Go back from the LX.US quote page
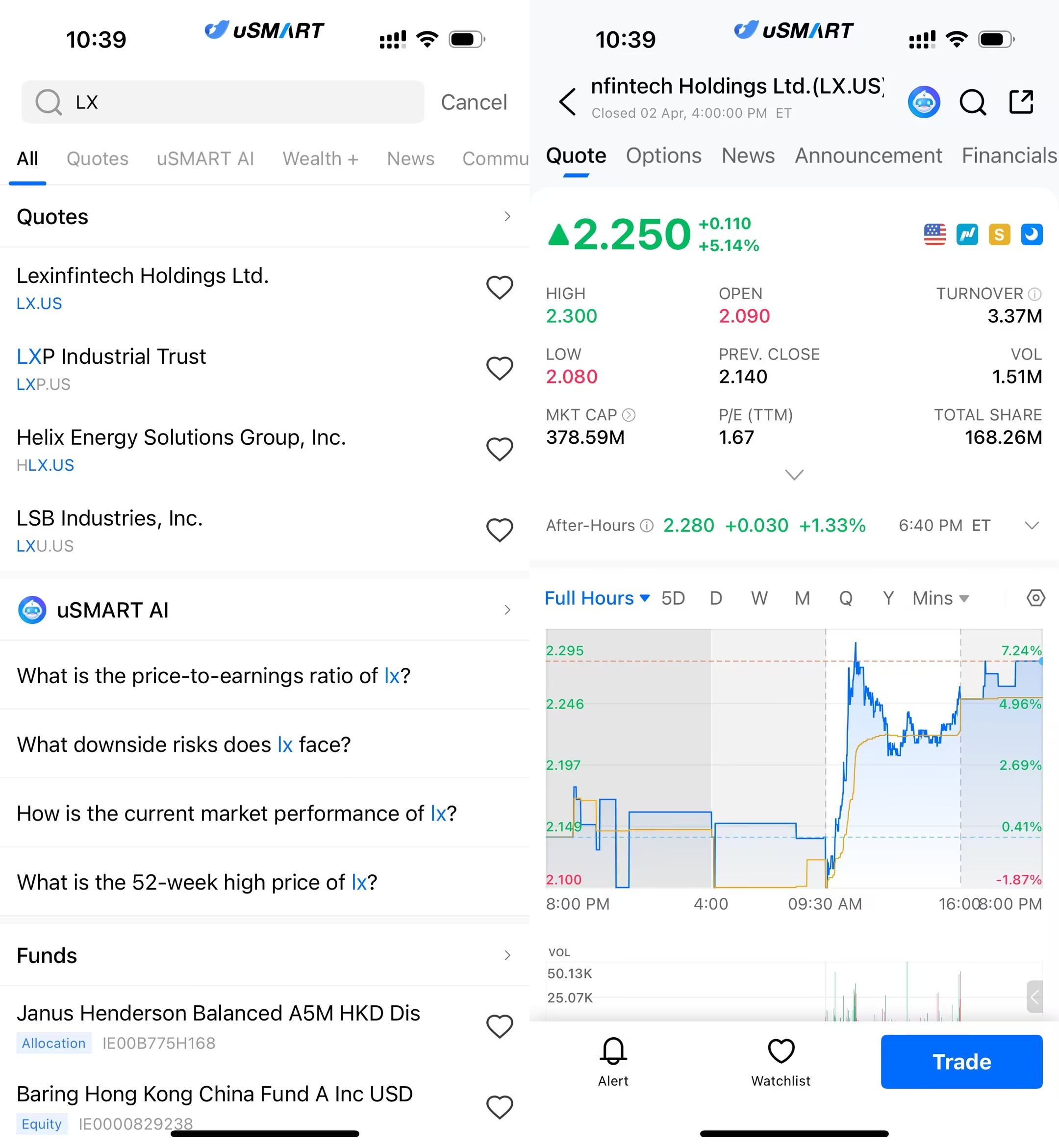Screen dimensions: 1059x1148 point(567,102)
